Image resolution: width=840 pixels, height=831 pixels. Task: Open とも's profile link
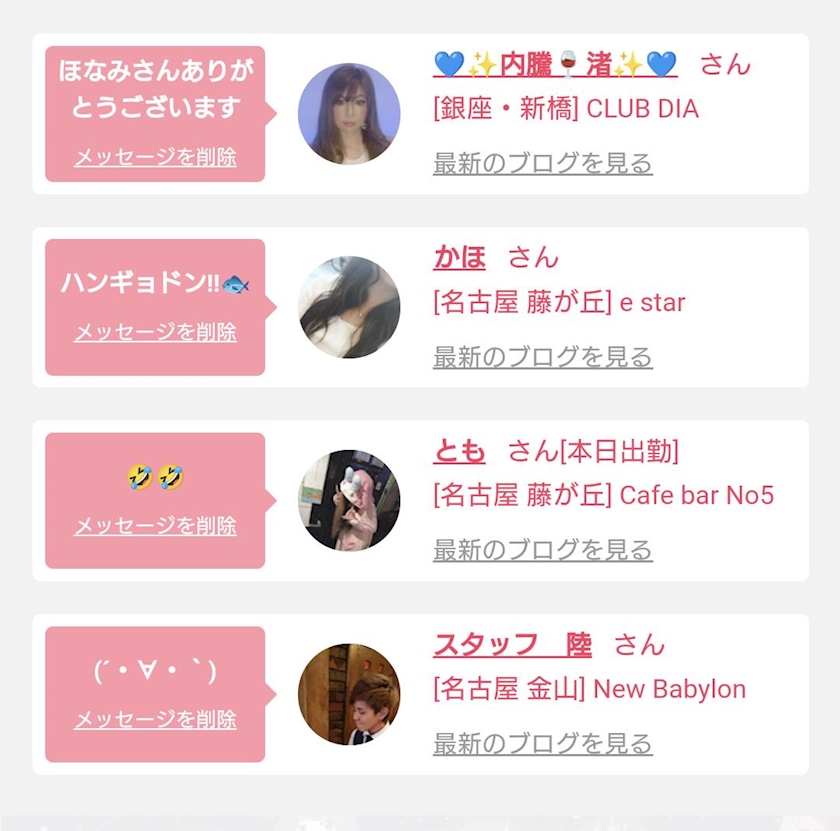[x=459, y=452]
